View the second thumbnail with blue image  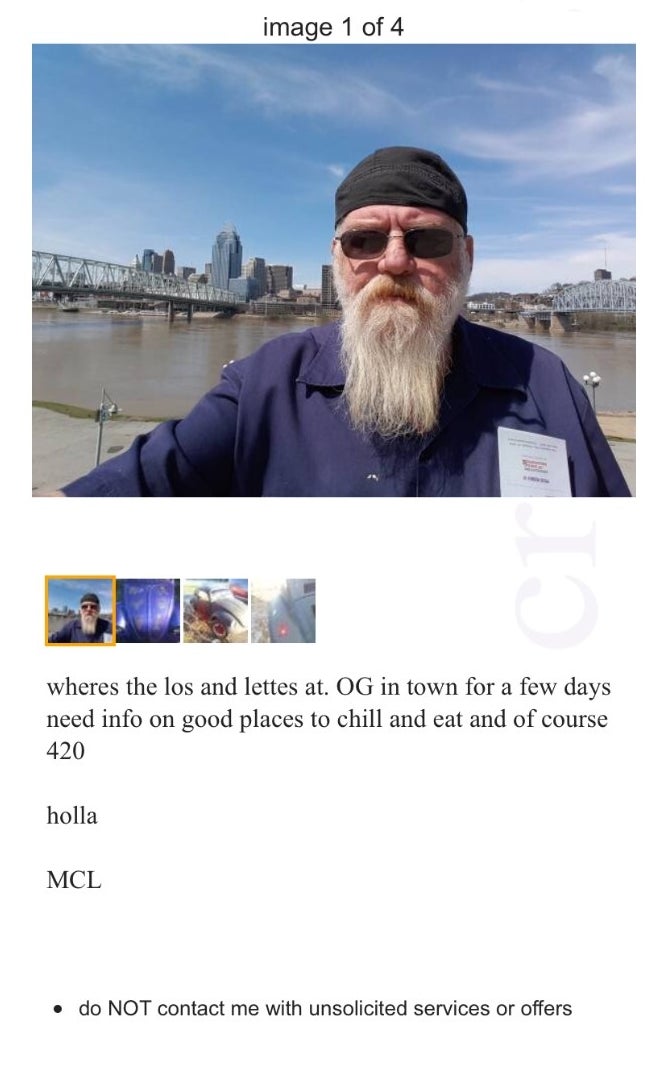(x=148, y=610)
